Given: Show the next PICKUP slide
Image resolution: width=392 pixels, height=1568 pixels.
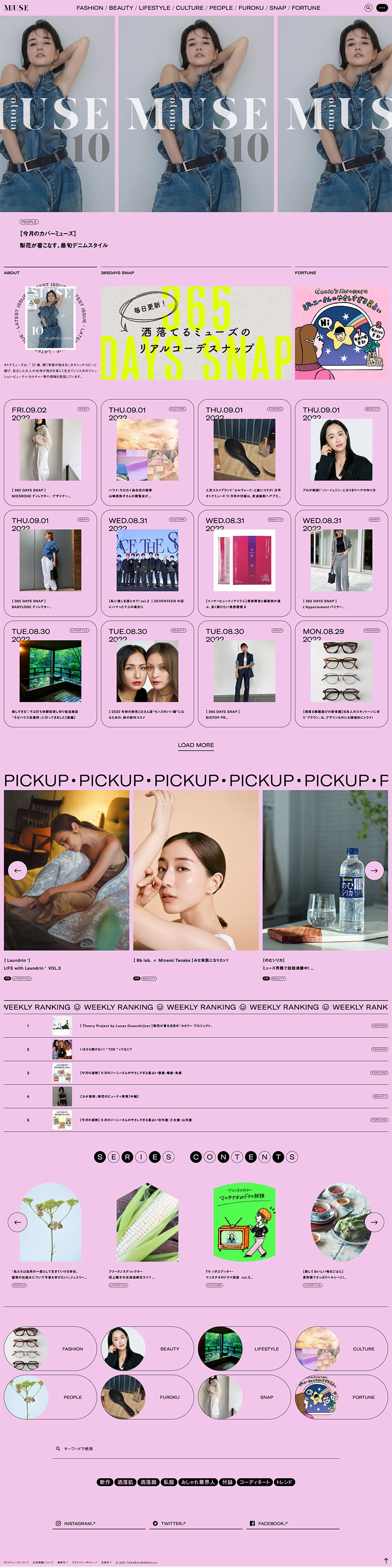Looking at the screenshot, I should tap(374, 871).
